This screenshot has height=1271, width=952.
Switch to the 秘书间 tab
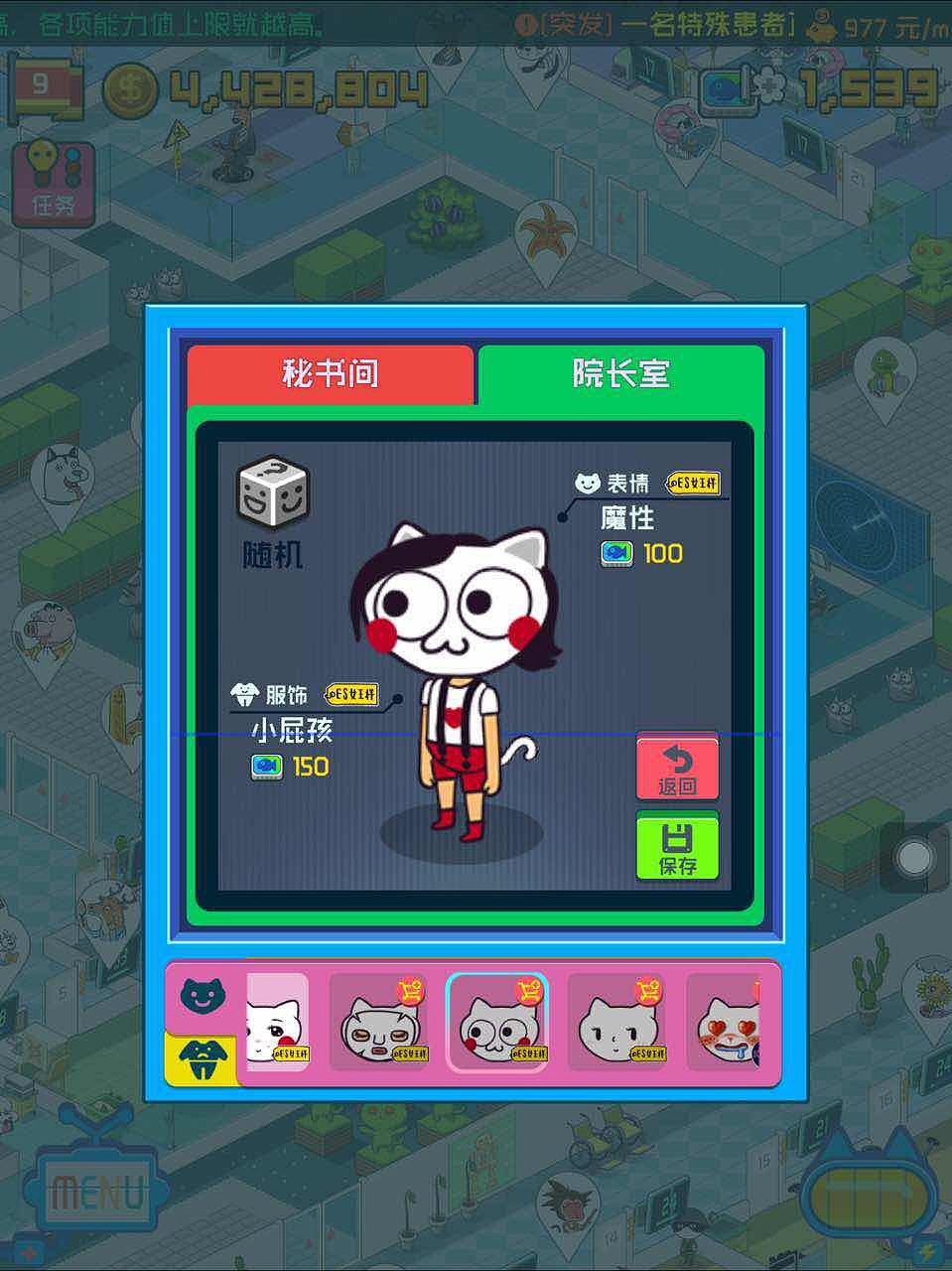coord(330,374)
